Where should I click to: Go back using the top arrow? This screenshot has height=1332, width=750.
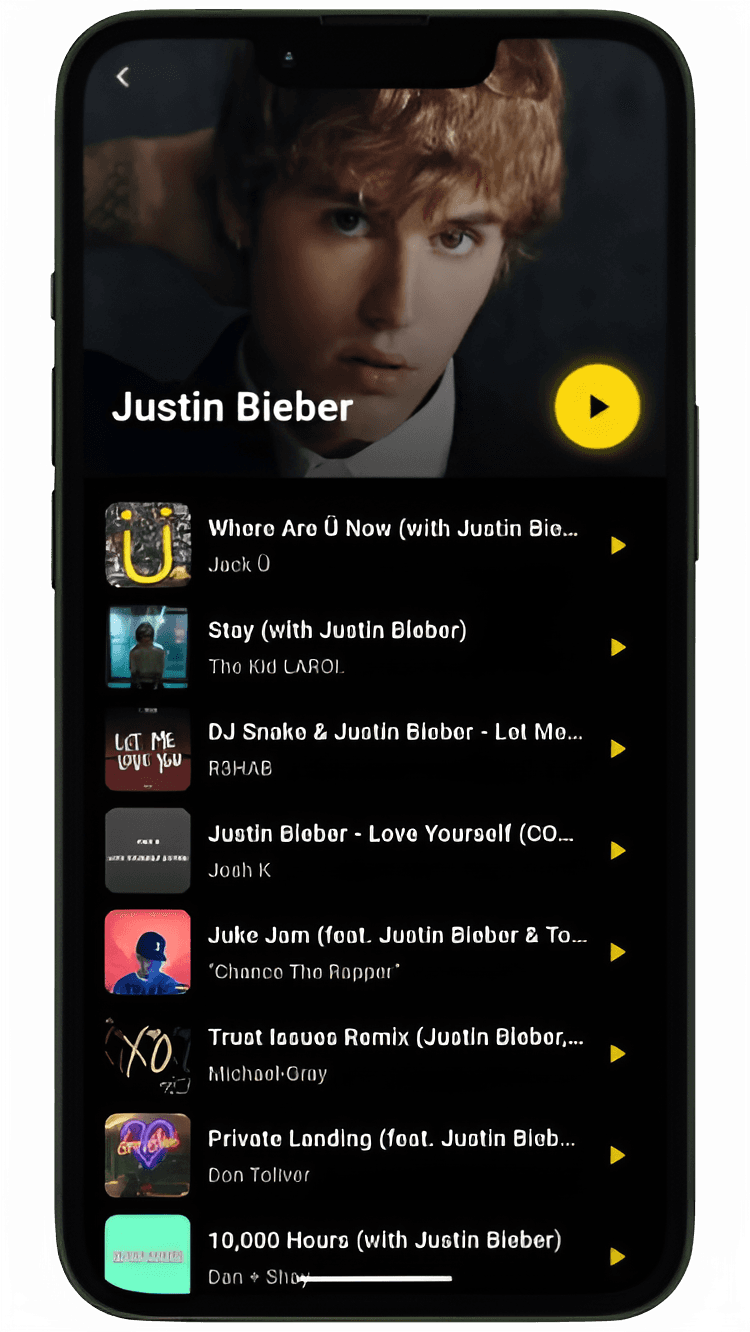click(123, 77)
